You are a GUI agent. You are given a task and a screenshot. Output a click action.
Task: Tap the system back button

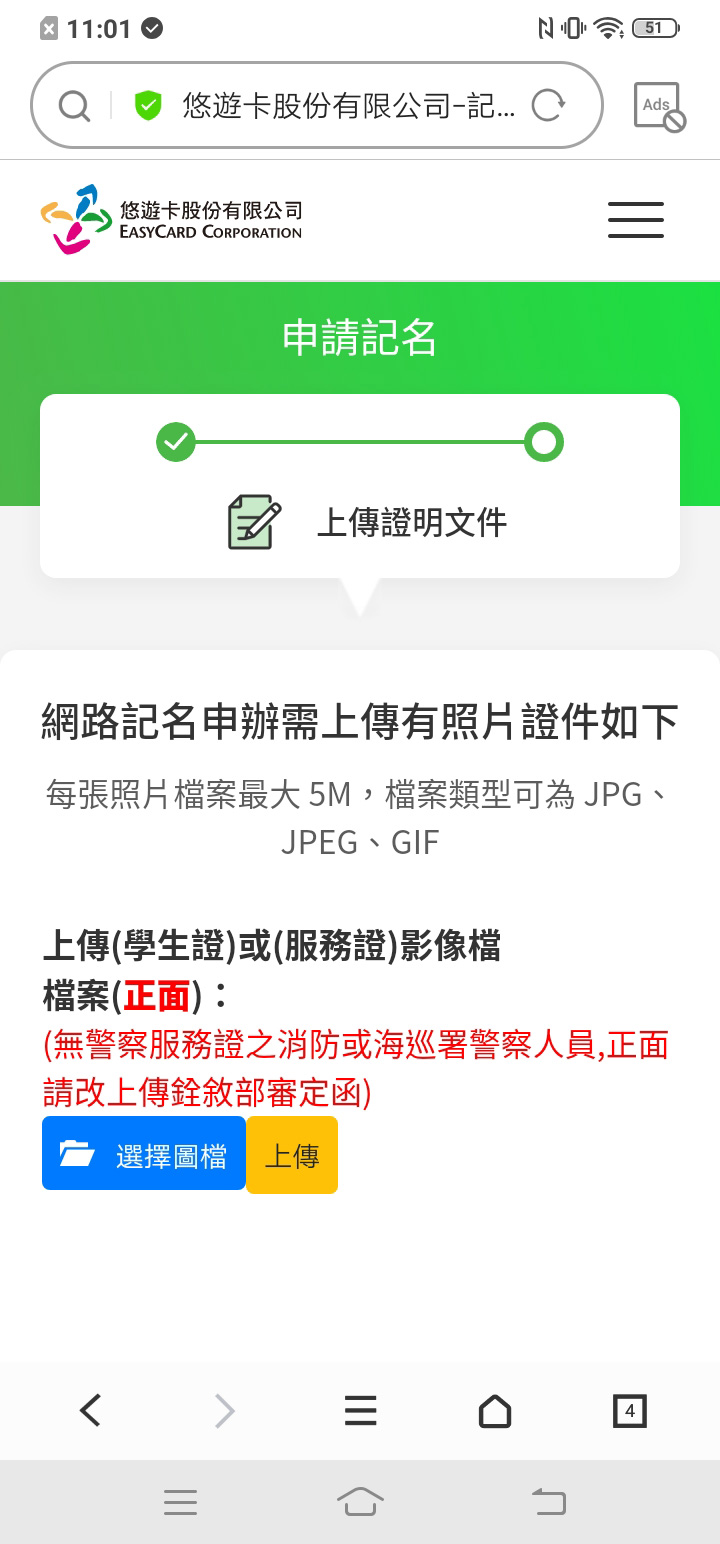[x=548, y=1501]
